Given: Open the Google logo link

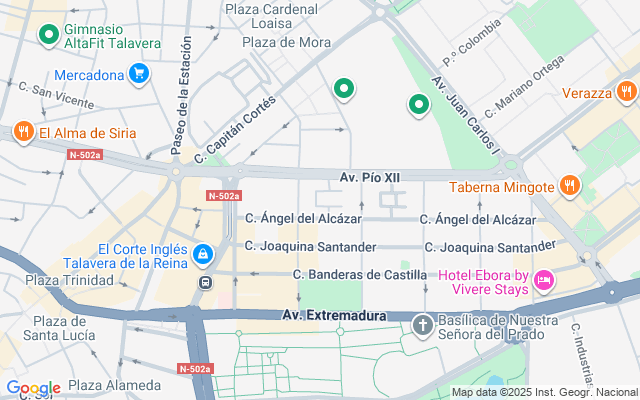Looking at the screenshot, I should pos(33,388).
